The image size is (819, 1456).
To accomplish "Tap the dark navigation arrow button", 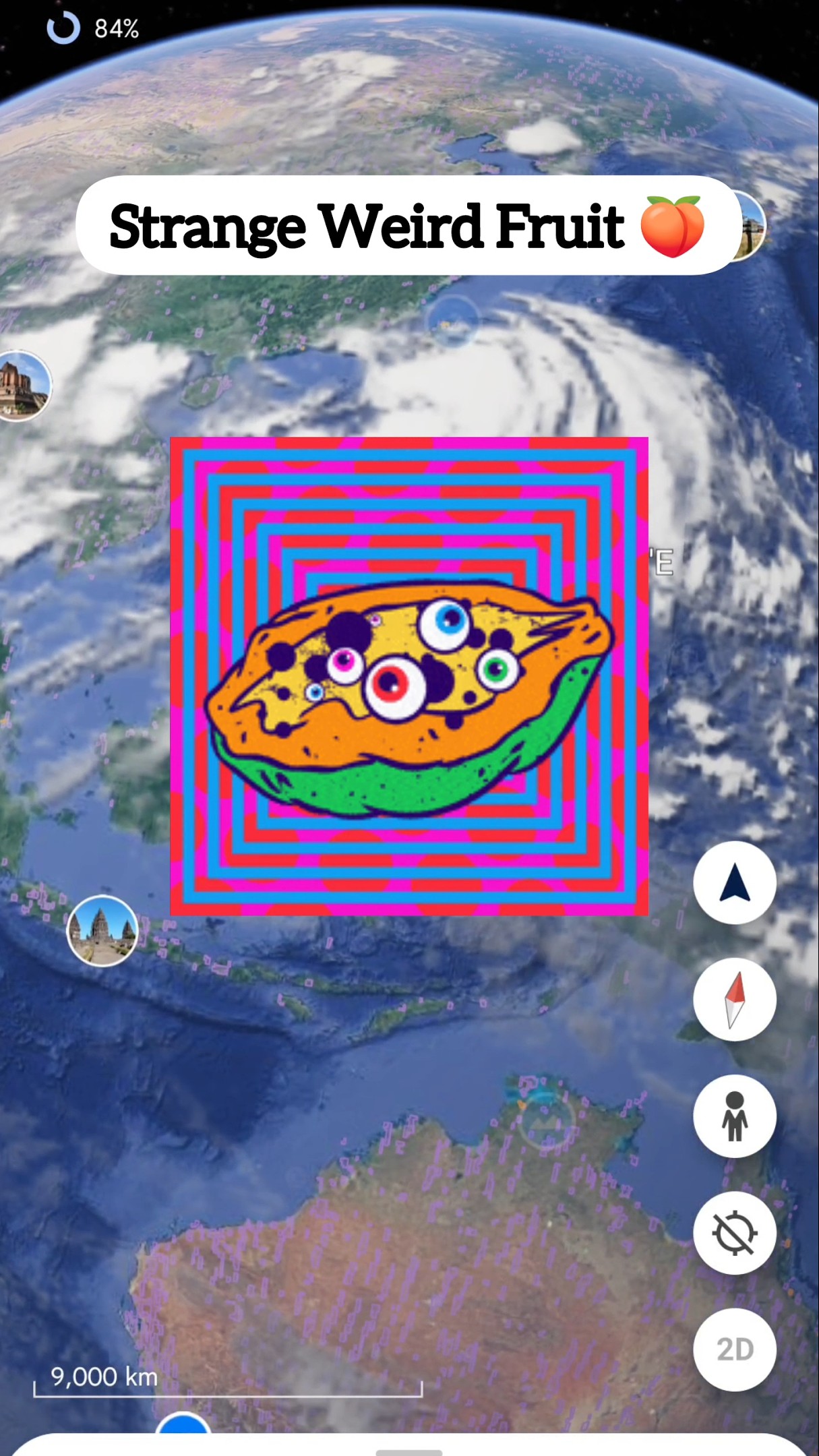I will click(x=735, y=882).
